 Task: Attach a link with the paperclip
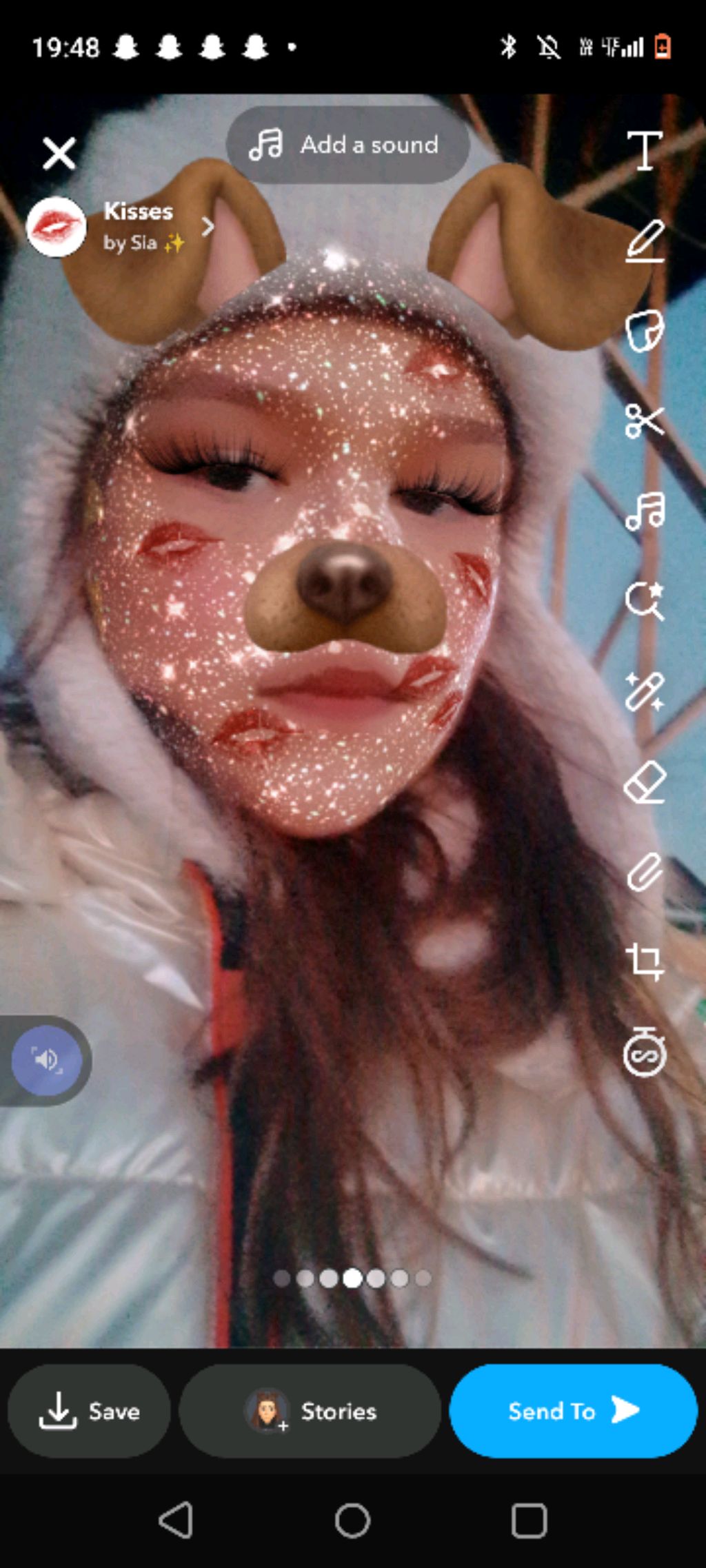(x=645, y=873)
